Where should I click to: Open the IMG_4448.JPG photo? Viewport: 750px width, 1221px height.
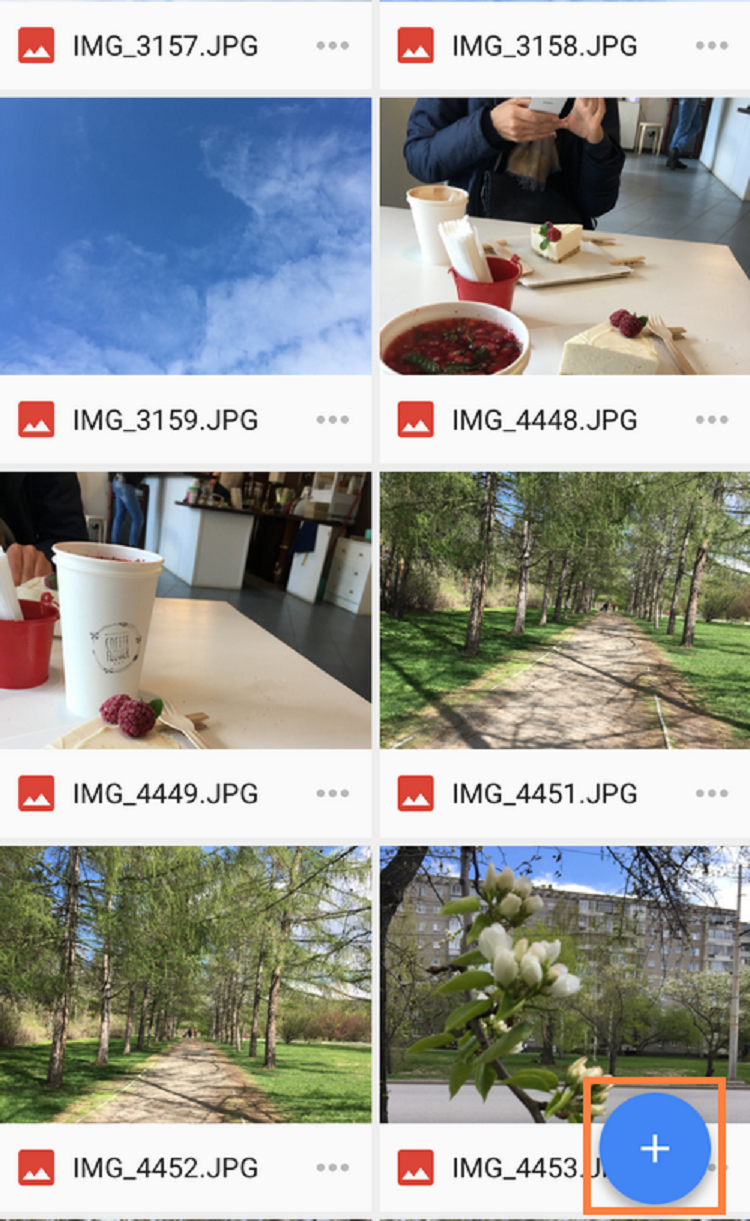coord(564,235)
